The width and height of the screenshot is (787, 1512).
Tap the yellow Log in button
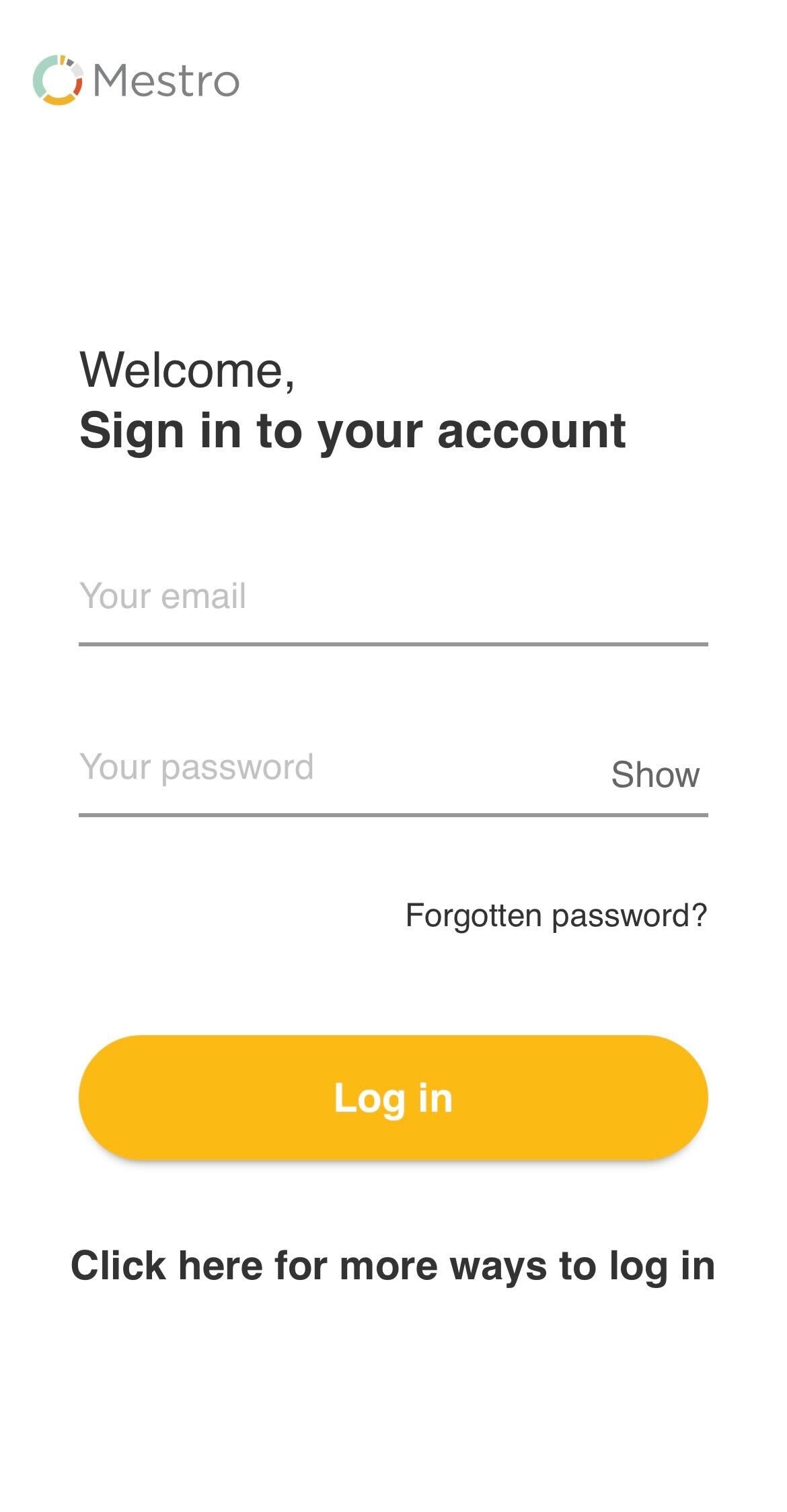(393, 1098)
